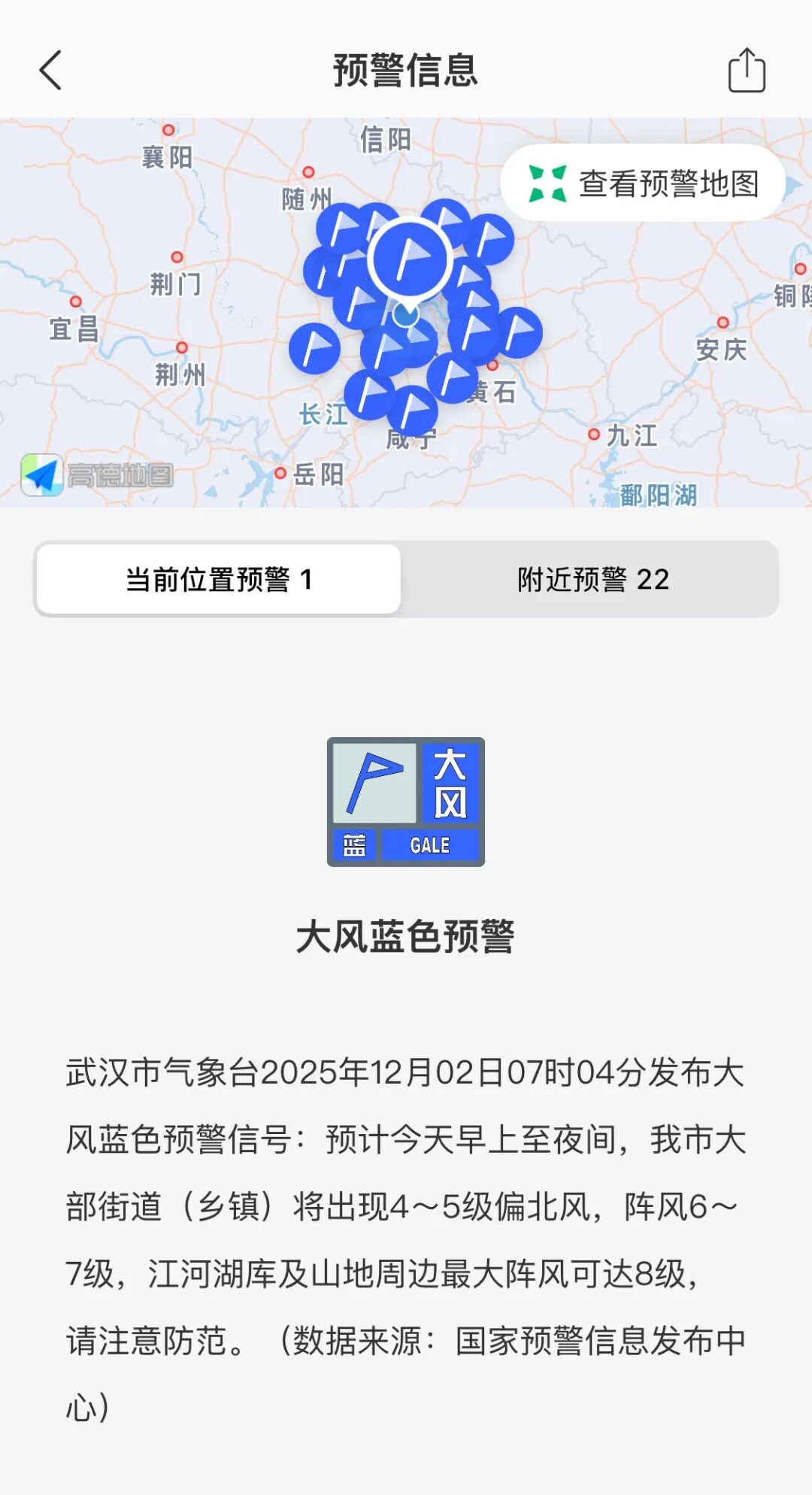Go back from the 预警信息 page
The width and height of the screenshot is (812, 1495).
click(50, 71)
